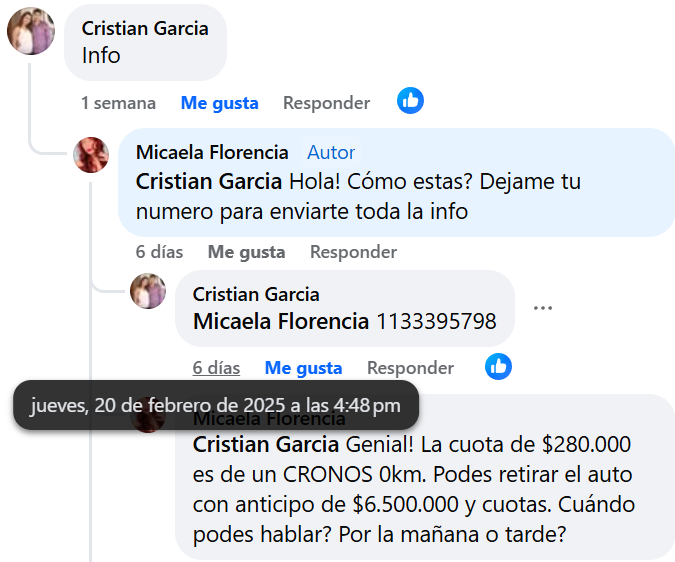This screenshot has width=675, height=562.
Task: Open the '1 semana' timestamp of Info comment
Action: coord(118,103)
